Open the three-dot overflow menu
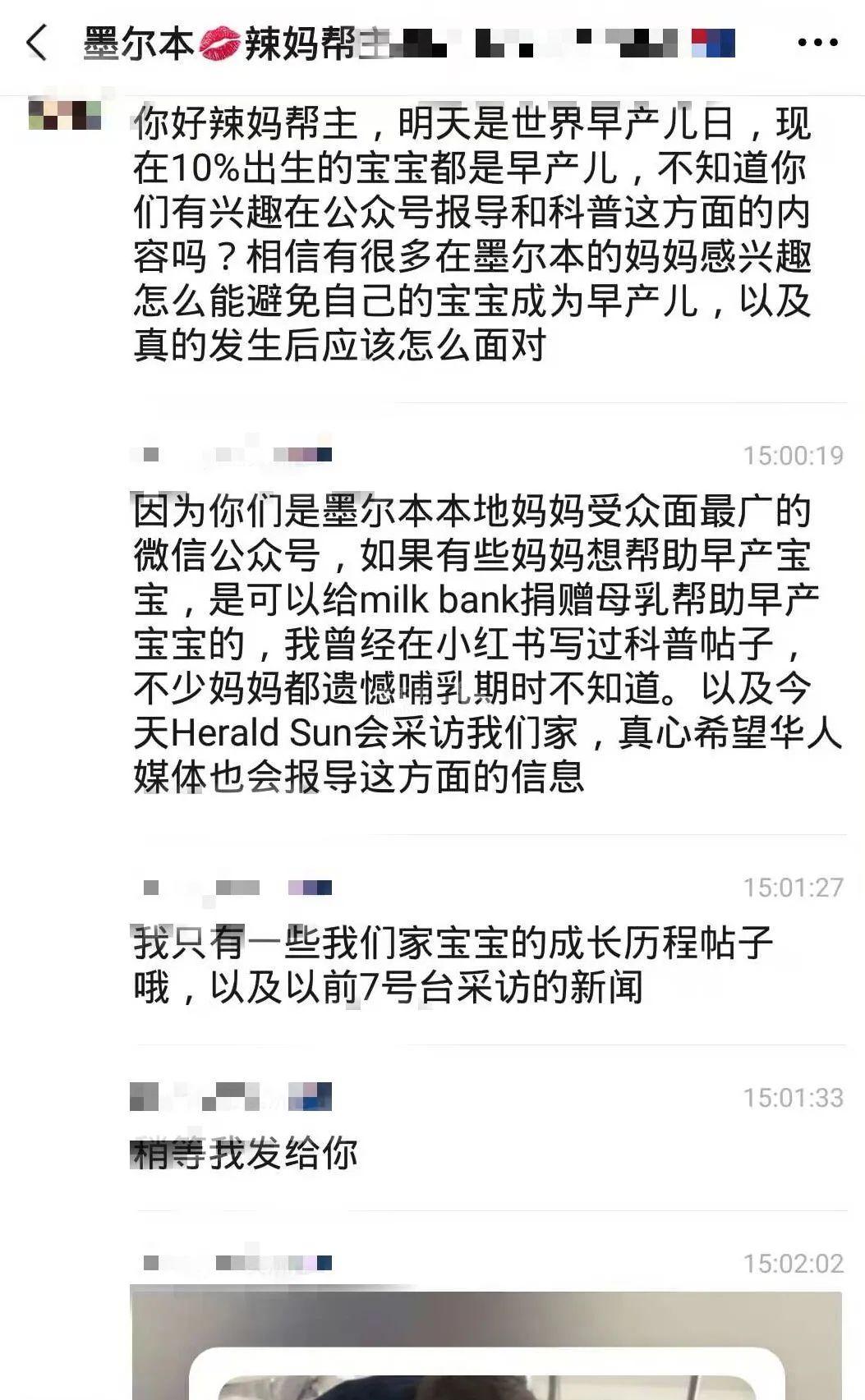The width and height of the screenshot is (865, 1400). coord(817,43)
